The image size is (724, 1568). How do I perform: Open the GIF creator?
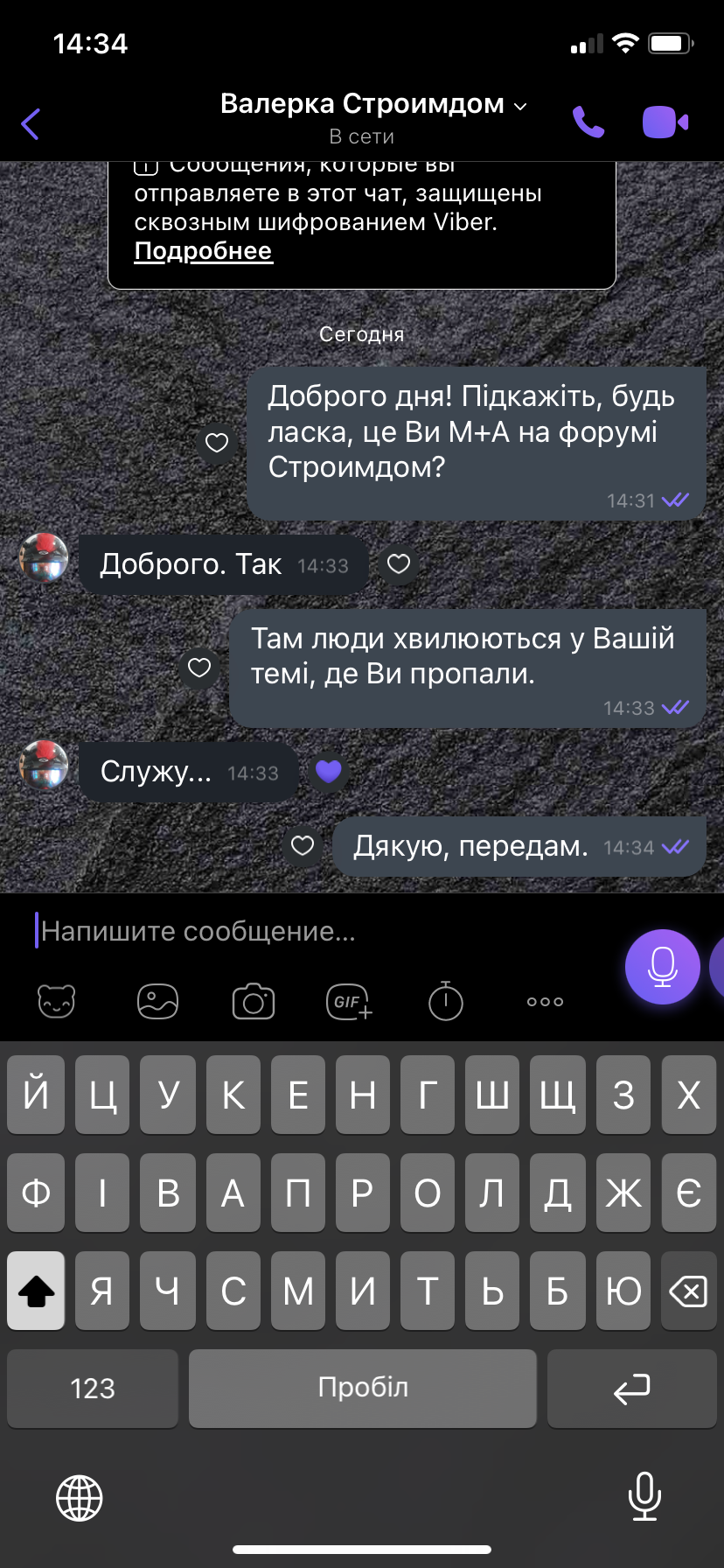pos(349,1001)
